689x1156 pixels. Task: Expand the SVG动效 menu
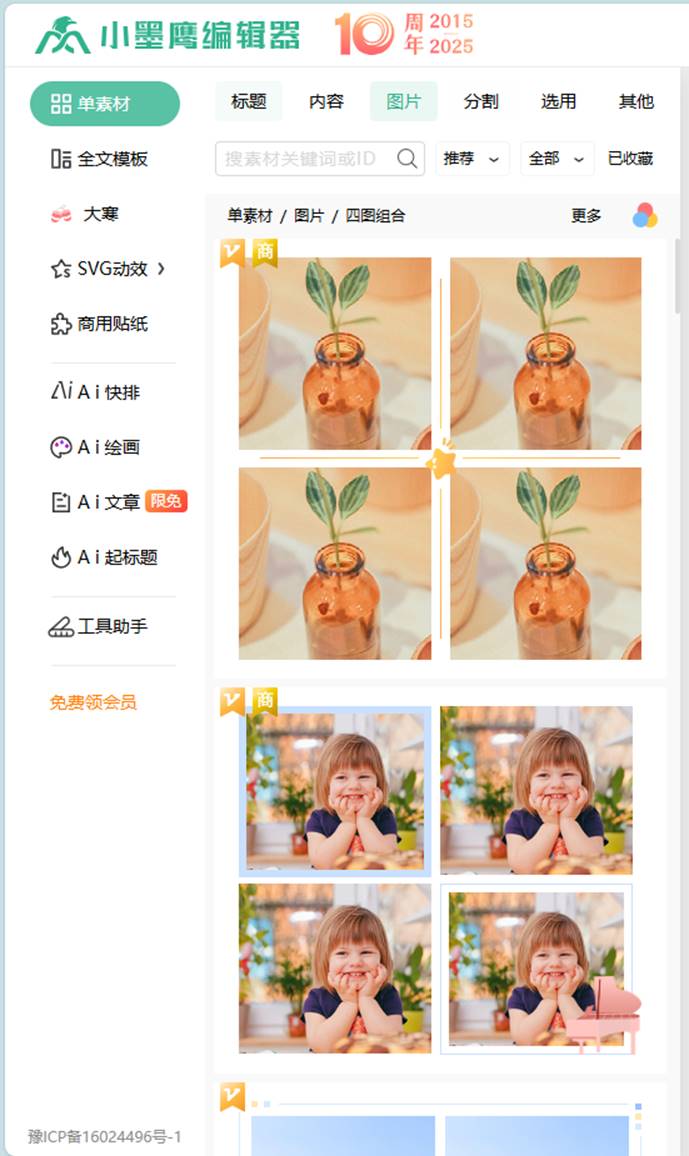click(108, 269)
